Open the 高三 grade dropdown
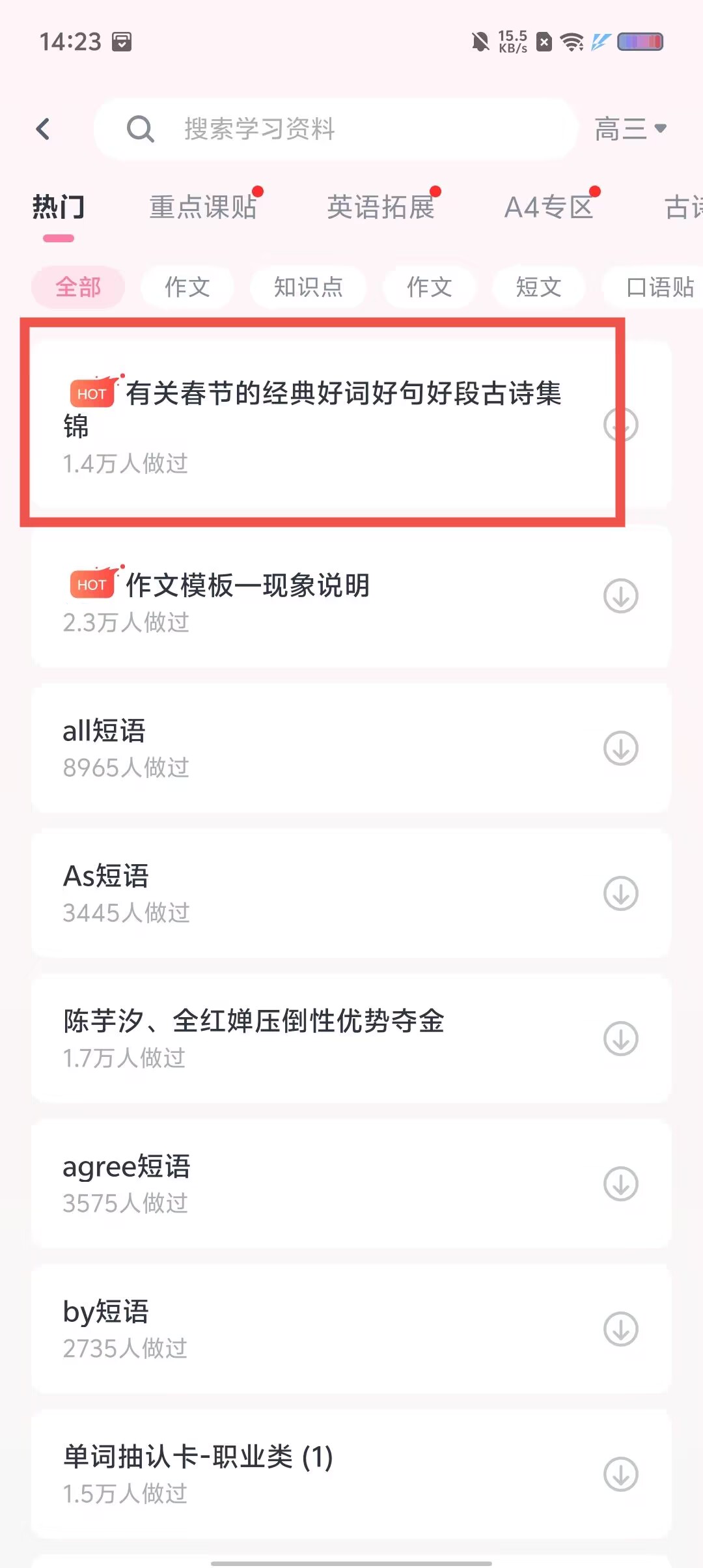The height and width of the screenshot is (1568, 703). click(x=630, y=129)
